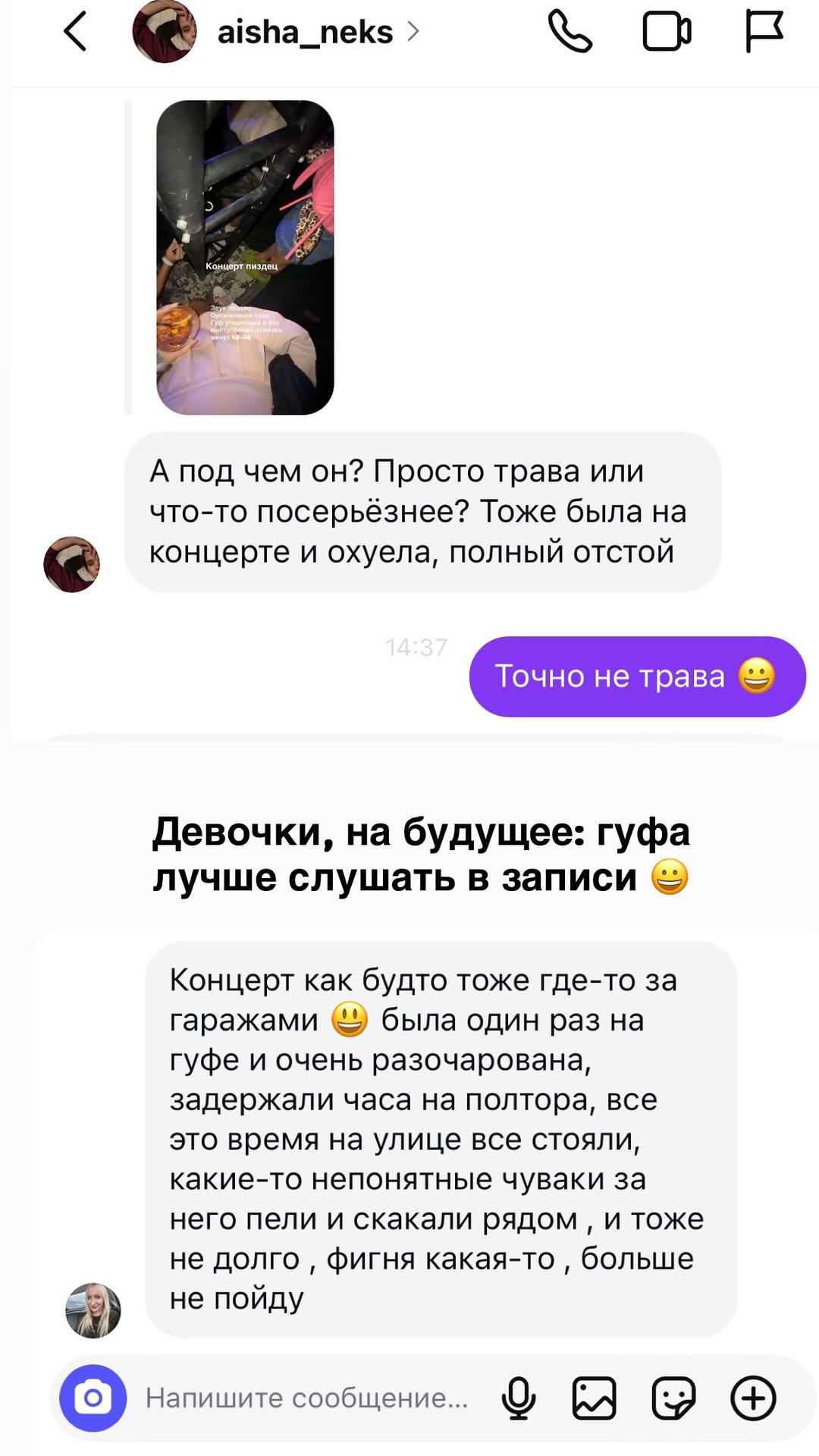Start a video call with aisha_neks
This screenshot has width=819, height=1456.
[667, 33]
